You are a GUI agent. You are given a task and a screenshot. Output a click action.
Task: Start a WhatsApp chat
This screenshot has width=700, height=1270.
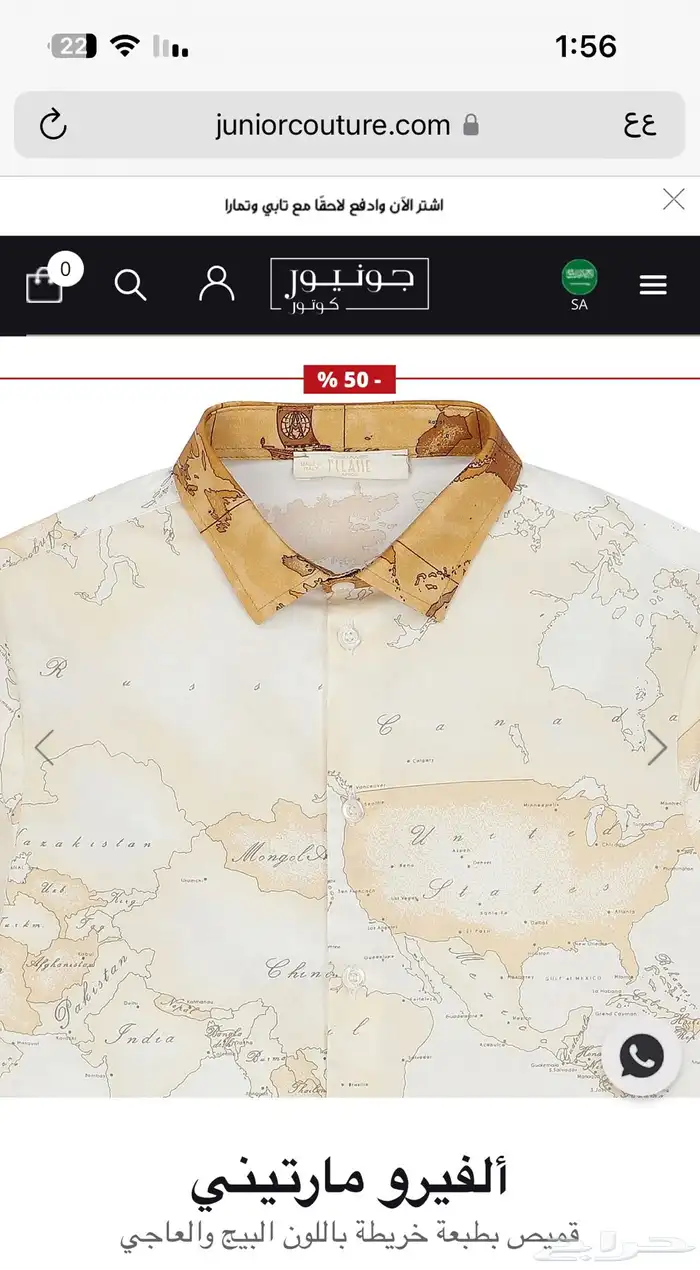click(x=641, y=1055)
